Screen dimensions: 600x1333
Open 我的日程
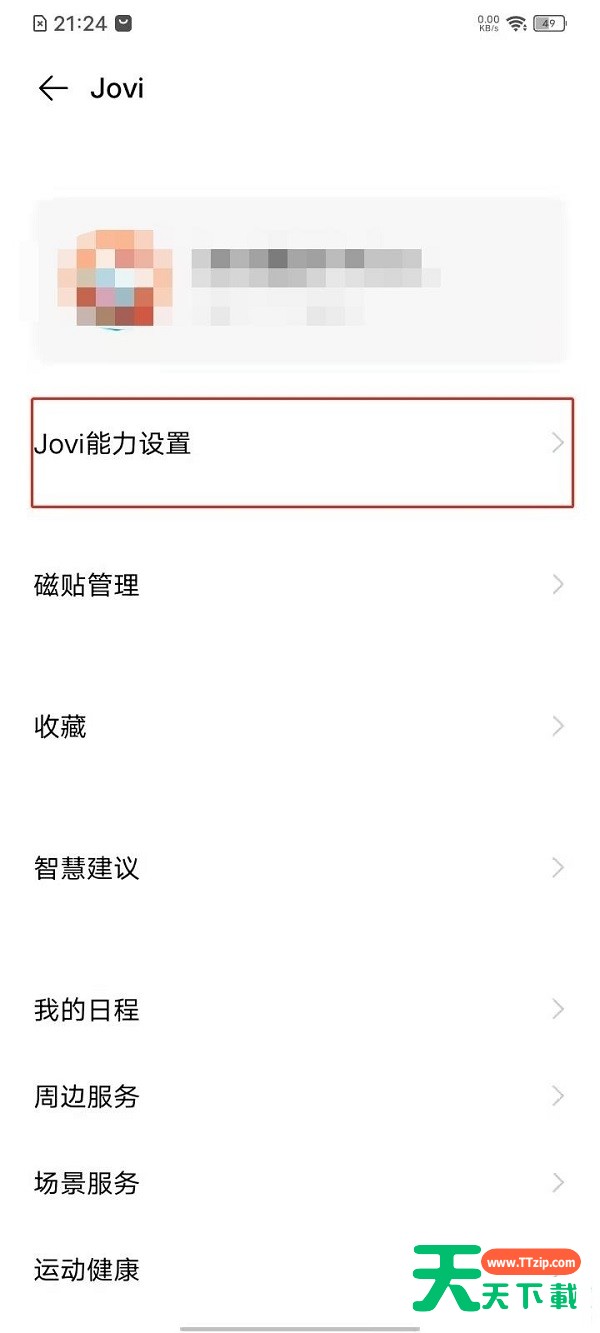coord(300,1009)
